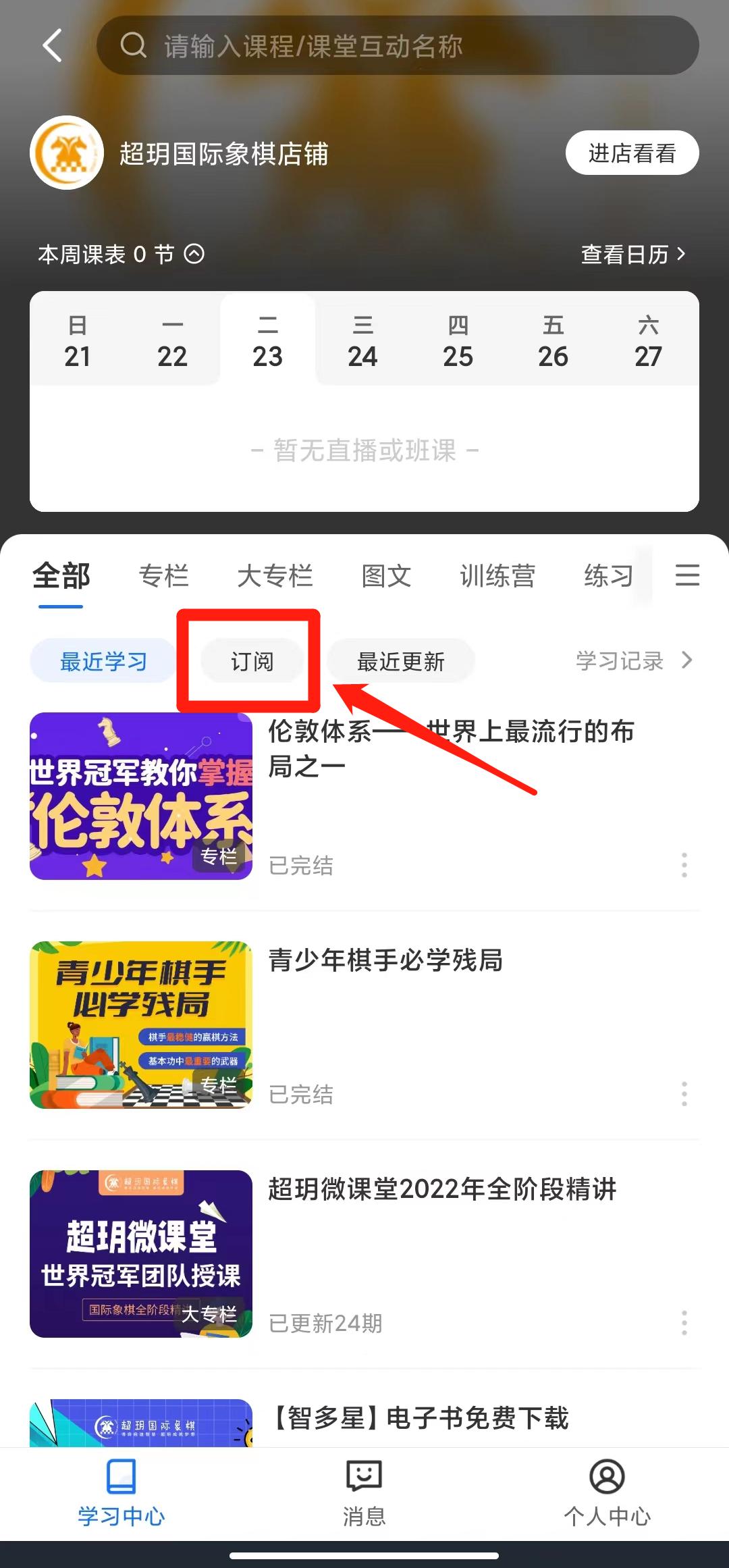The image size is (729, 1568).
Task: Open more options for 伦敦体系 course
Action: pos(684,865)
